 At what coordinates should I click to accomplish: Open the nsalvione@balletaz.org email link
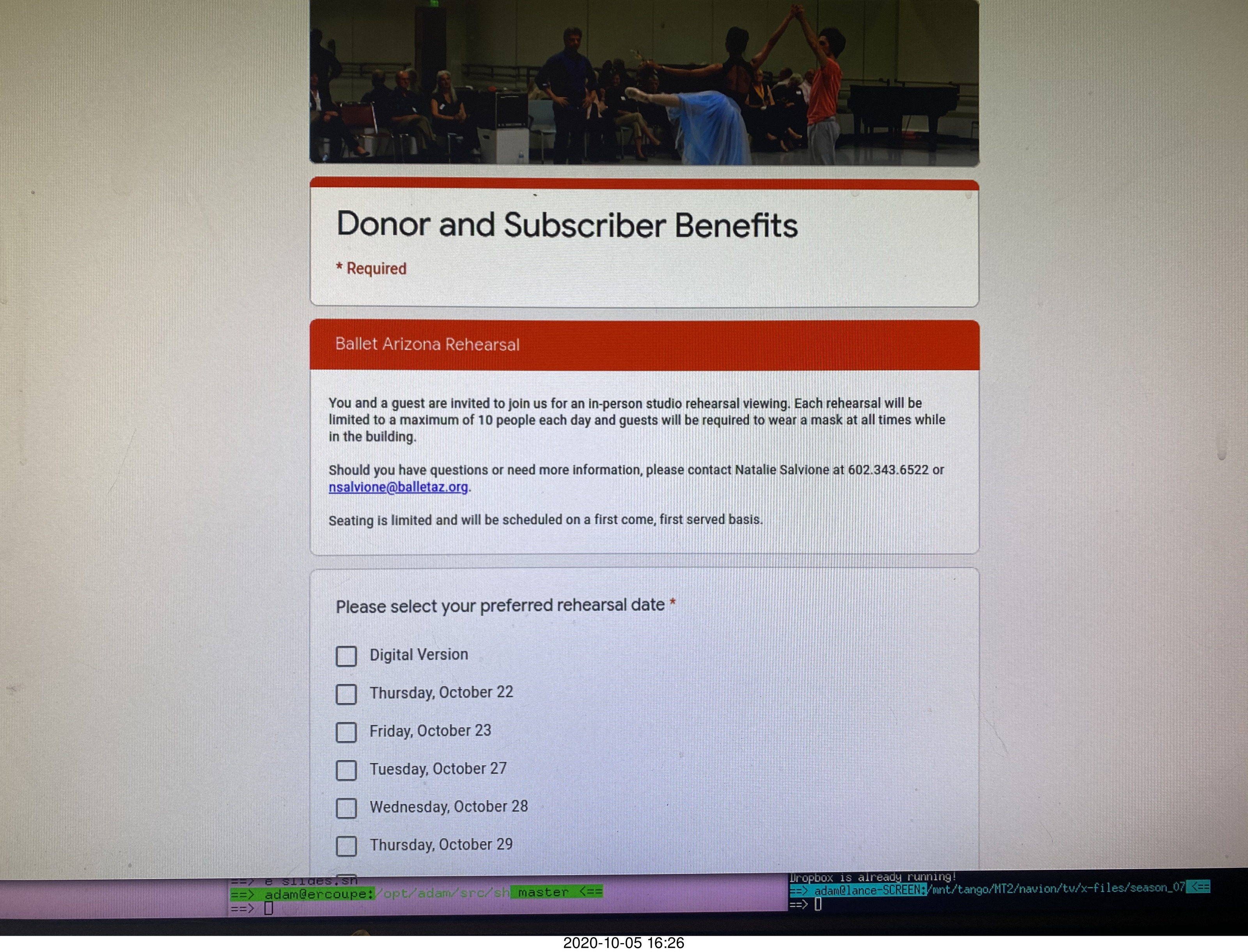click(398, 487)
